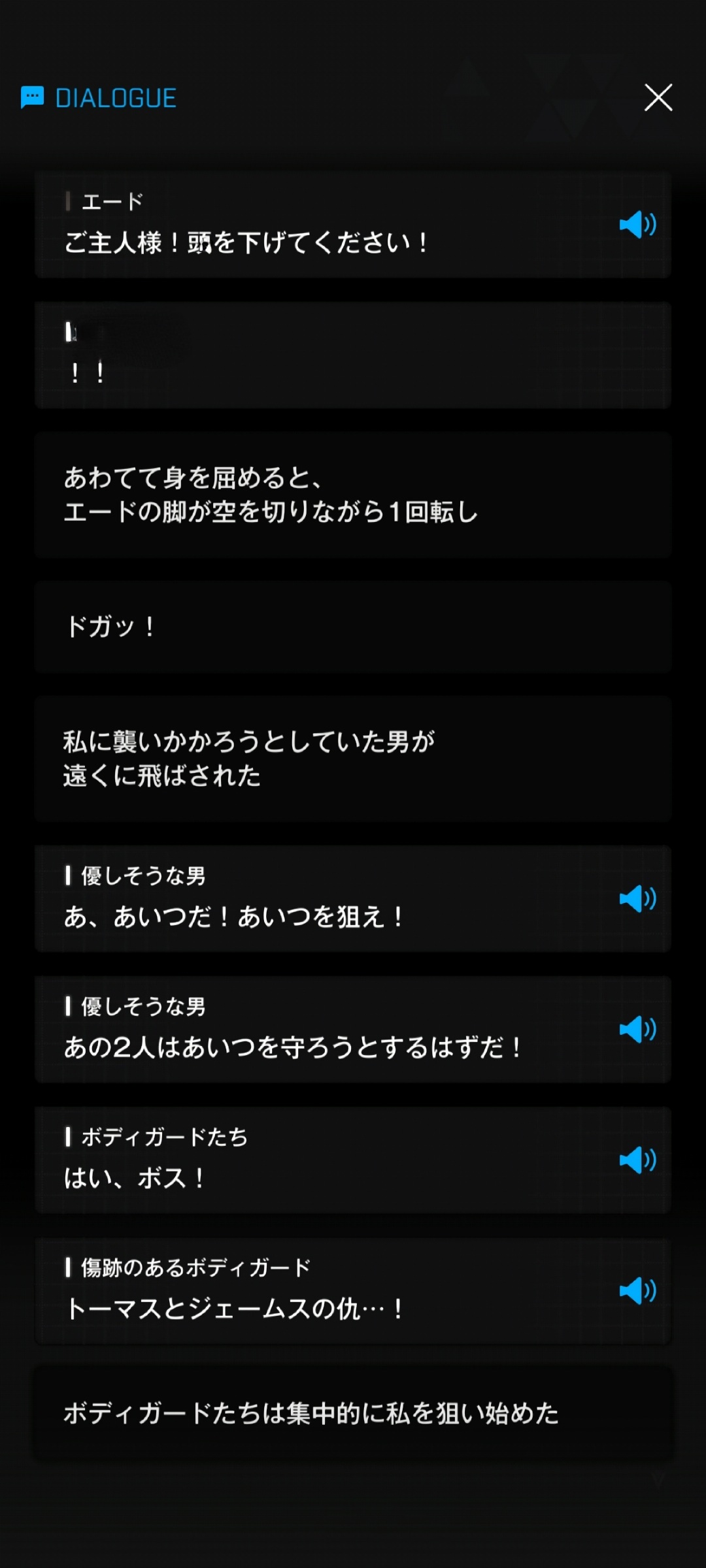Image resolution: width=706 pixels, height=1568 pixels.
Task: Play voice for あの2人はあいつを守ろうとするはずだ！
Action: pyautogui.click(x=637, y=1030)
